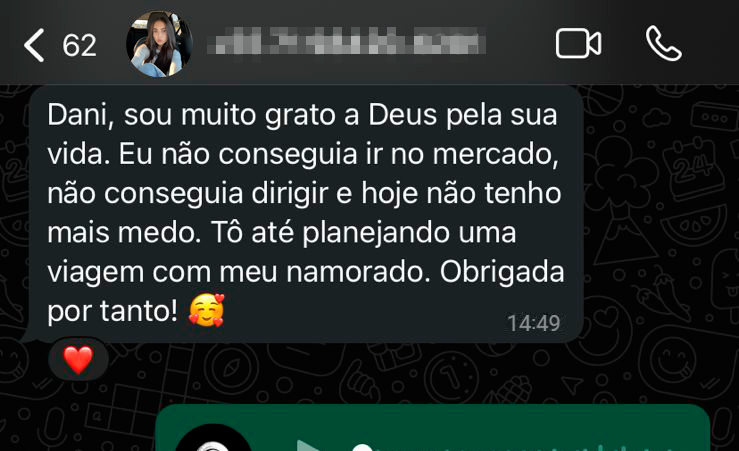This screenshot has width=739, height=451.
Task: Start a video call
Action: 578,44
